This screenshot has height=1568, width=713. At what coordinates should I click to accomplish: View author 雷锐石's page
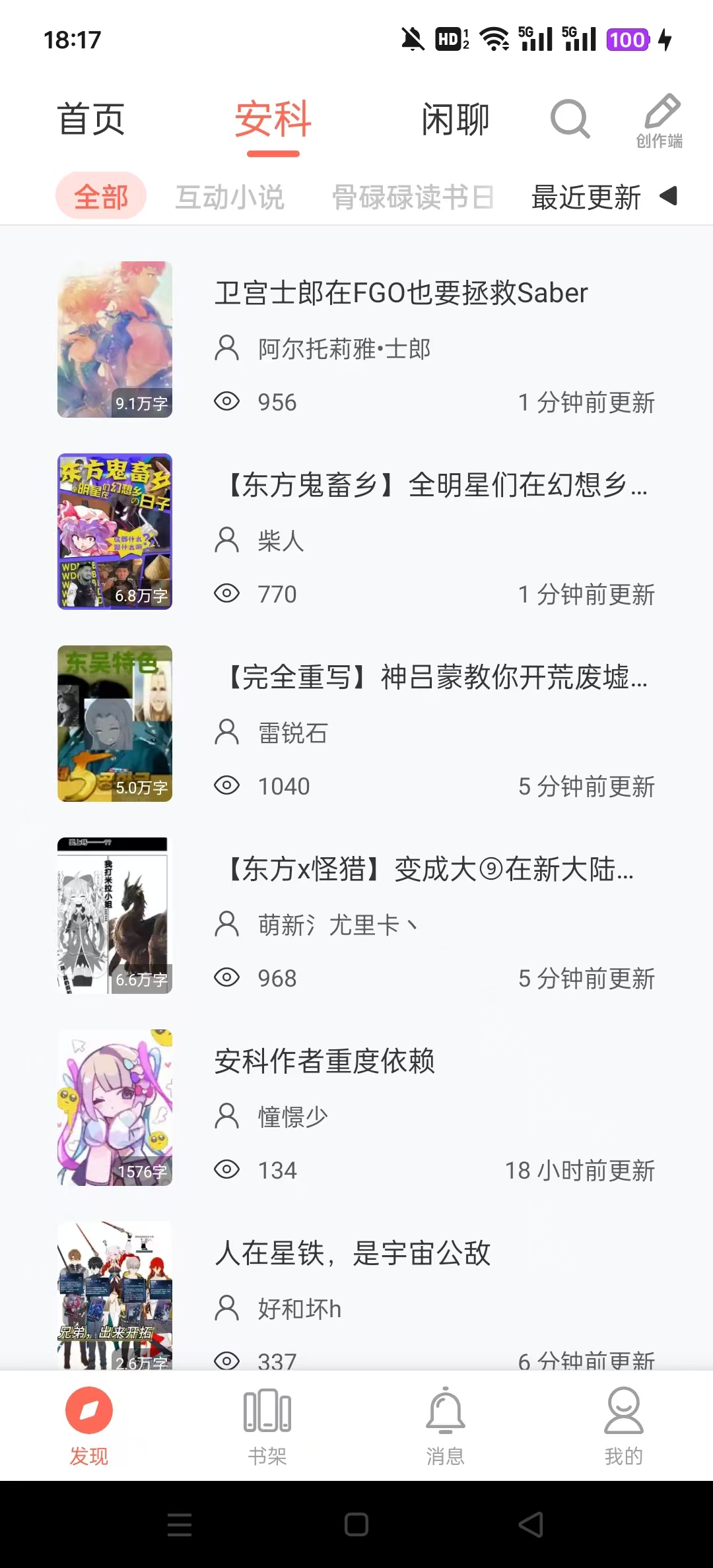291,733
